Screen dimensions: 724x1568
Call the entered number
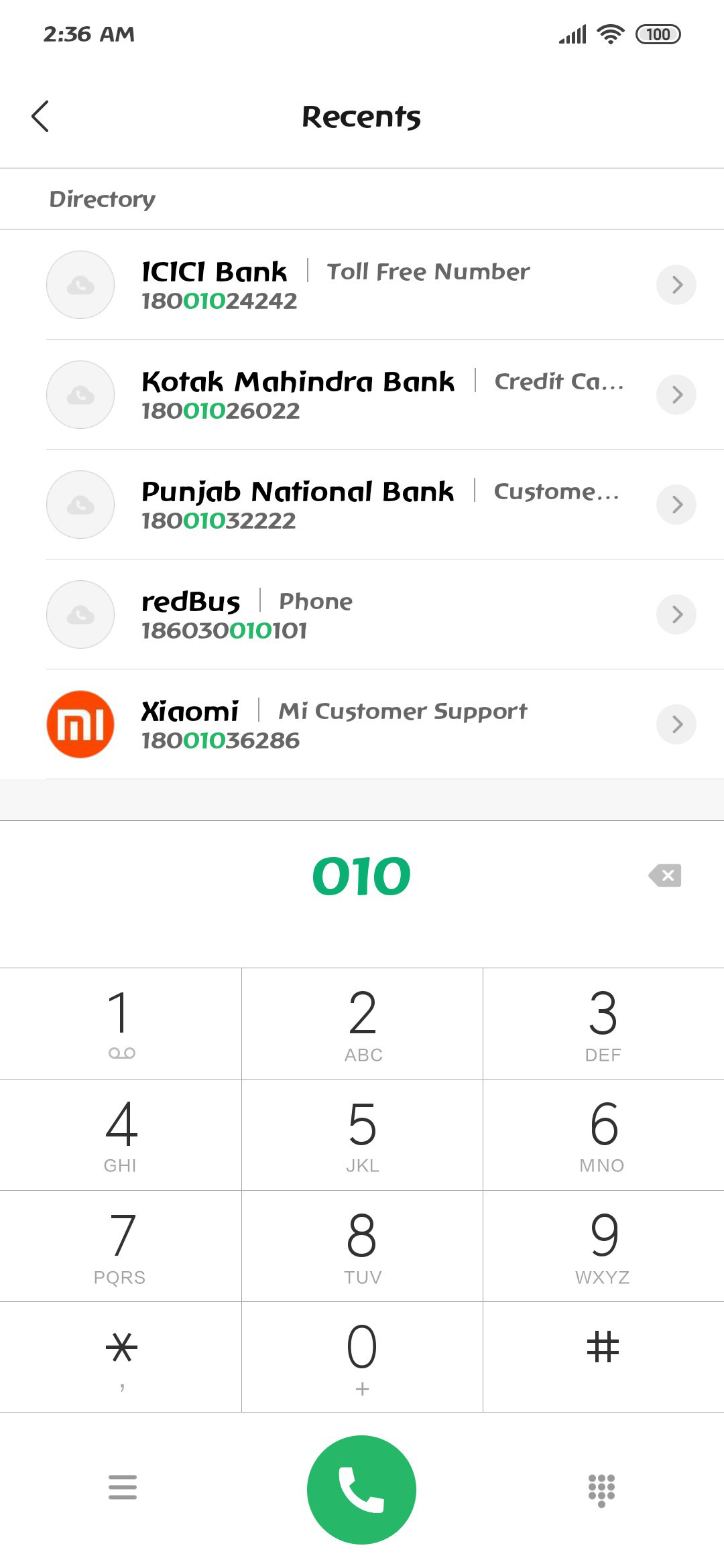tap(361, 1490)
